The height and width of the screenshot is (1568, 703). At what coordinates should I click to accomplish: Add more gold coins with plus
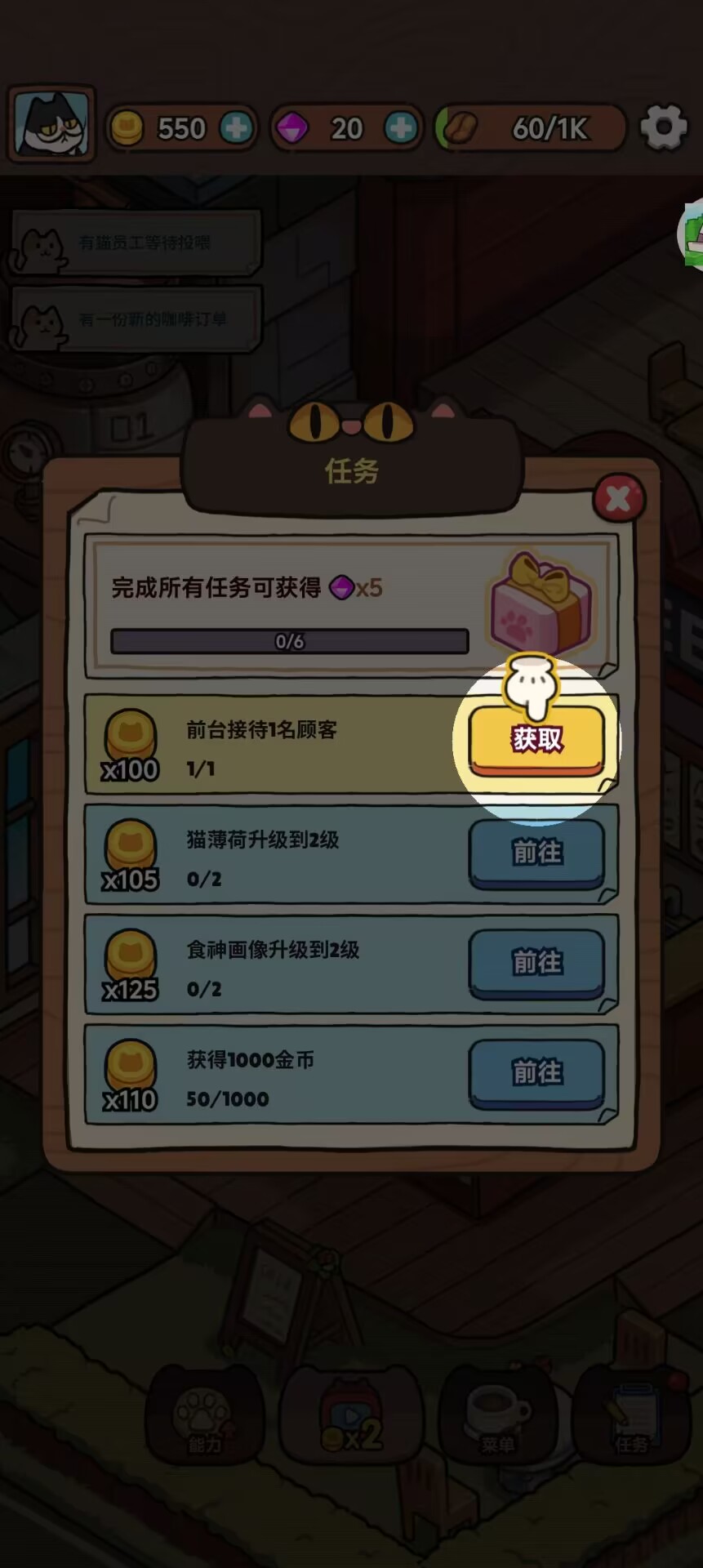pos(237,128)
